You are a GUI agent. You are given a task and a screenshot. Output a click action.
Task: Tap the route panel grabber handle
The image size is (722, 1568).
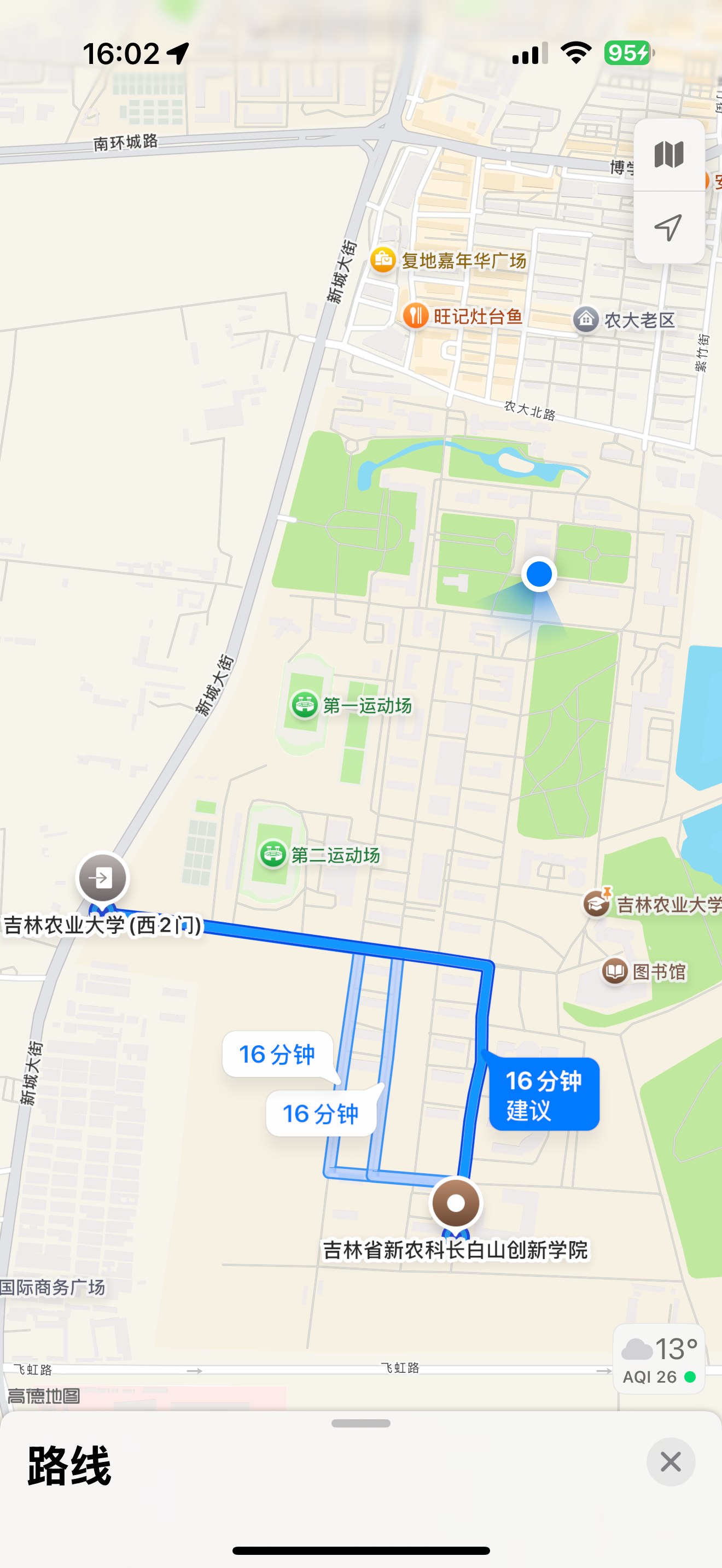[361, 1423]
